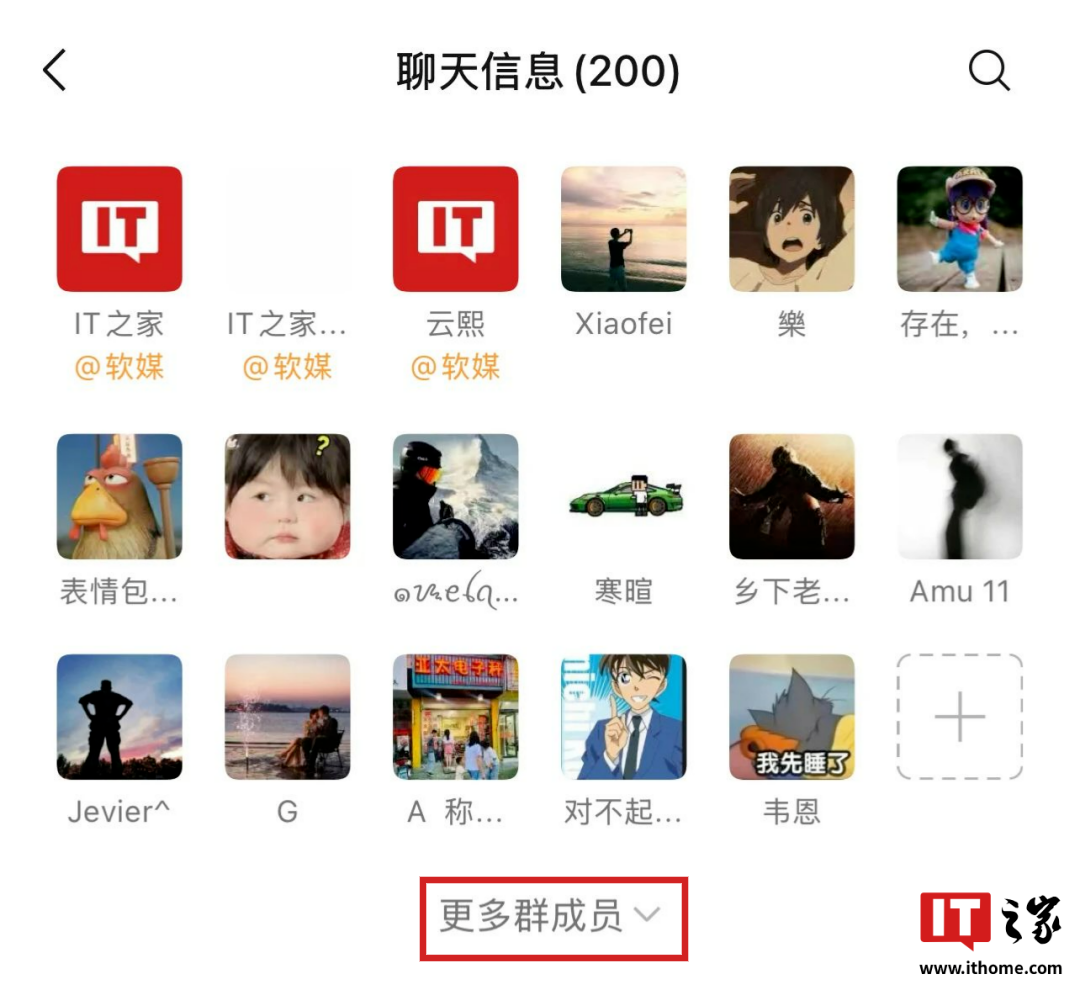Go back from chat info
The width and height of the screenshot is (1080, 990).
click(56, 72)
